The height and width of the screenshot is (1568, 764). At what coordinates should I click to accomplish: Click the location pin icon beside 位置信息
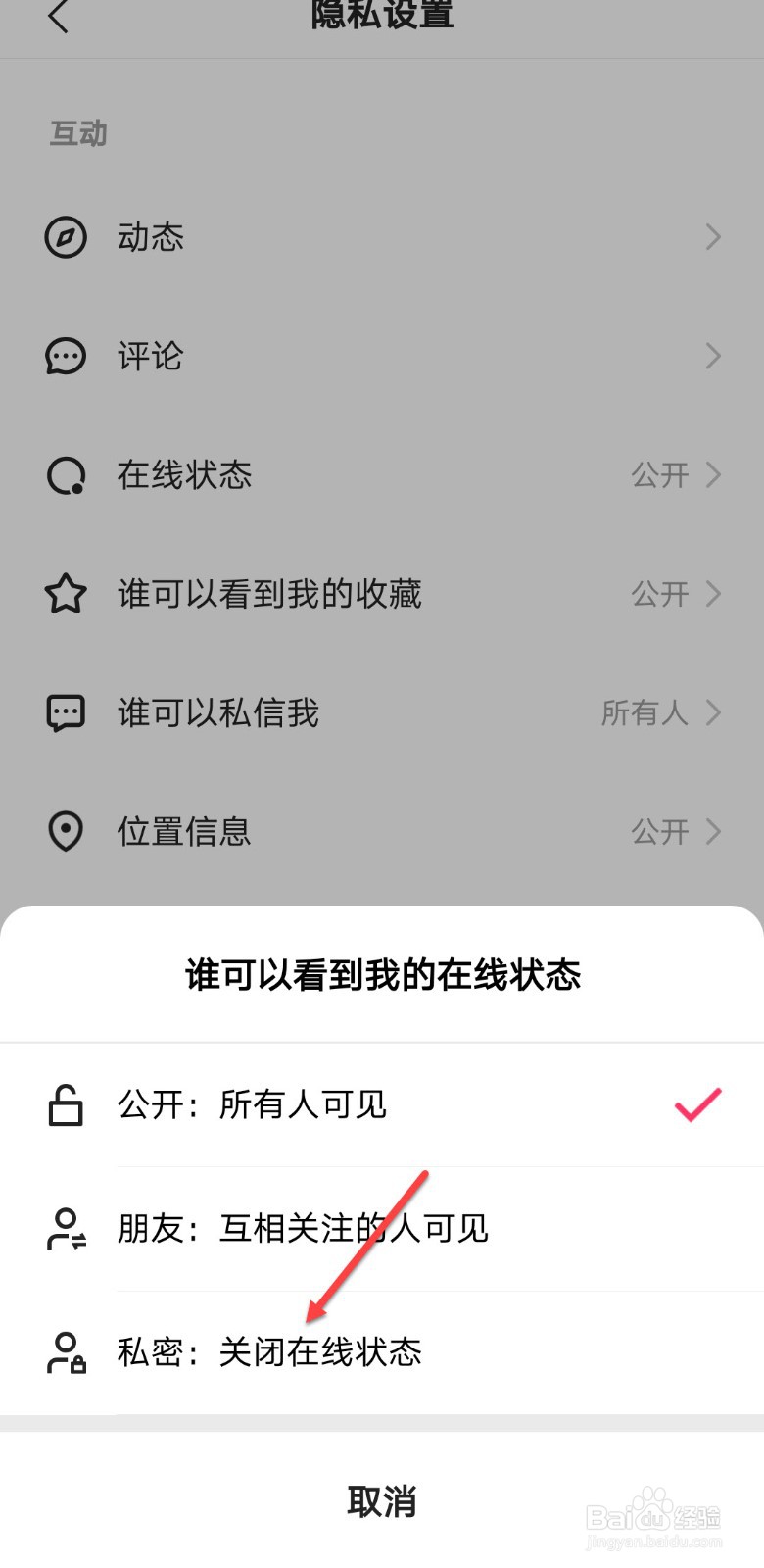click(x=65, y=831)
